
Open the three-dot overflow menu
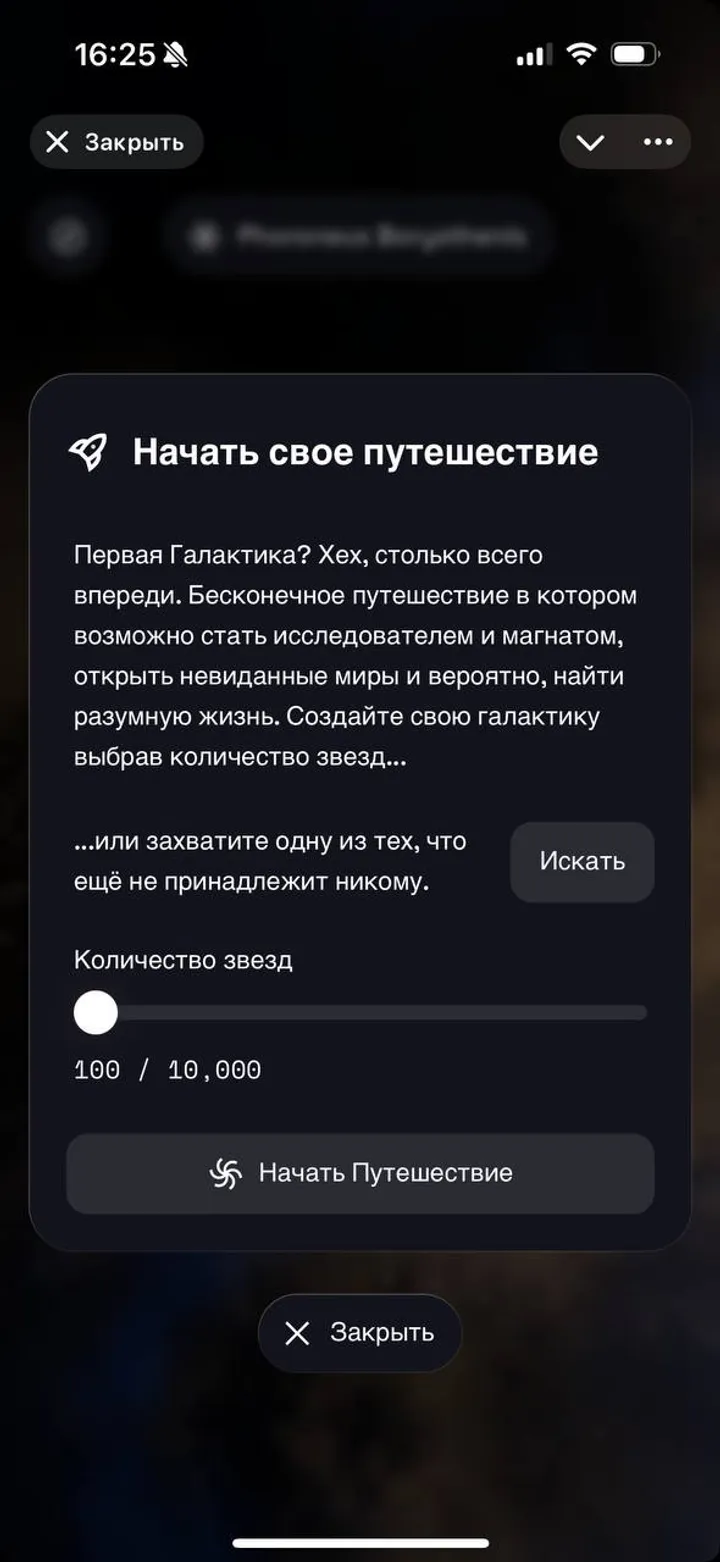(658, 142)
